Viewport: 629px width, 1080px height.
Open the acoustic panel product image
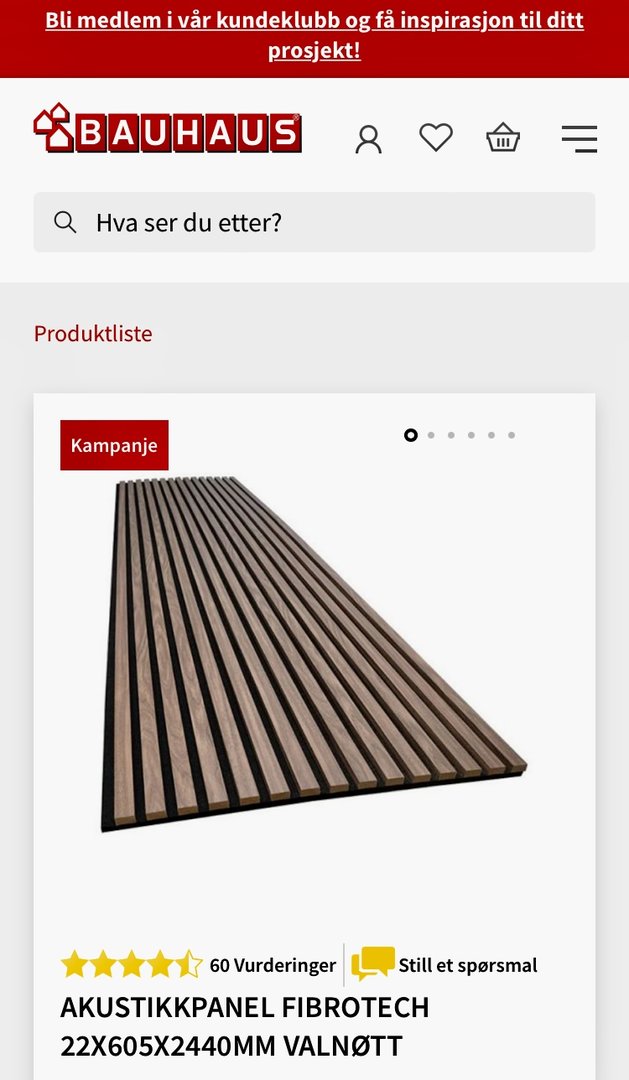314,655
